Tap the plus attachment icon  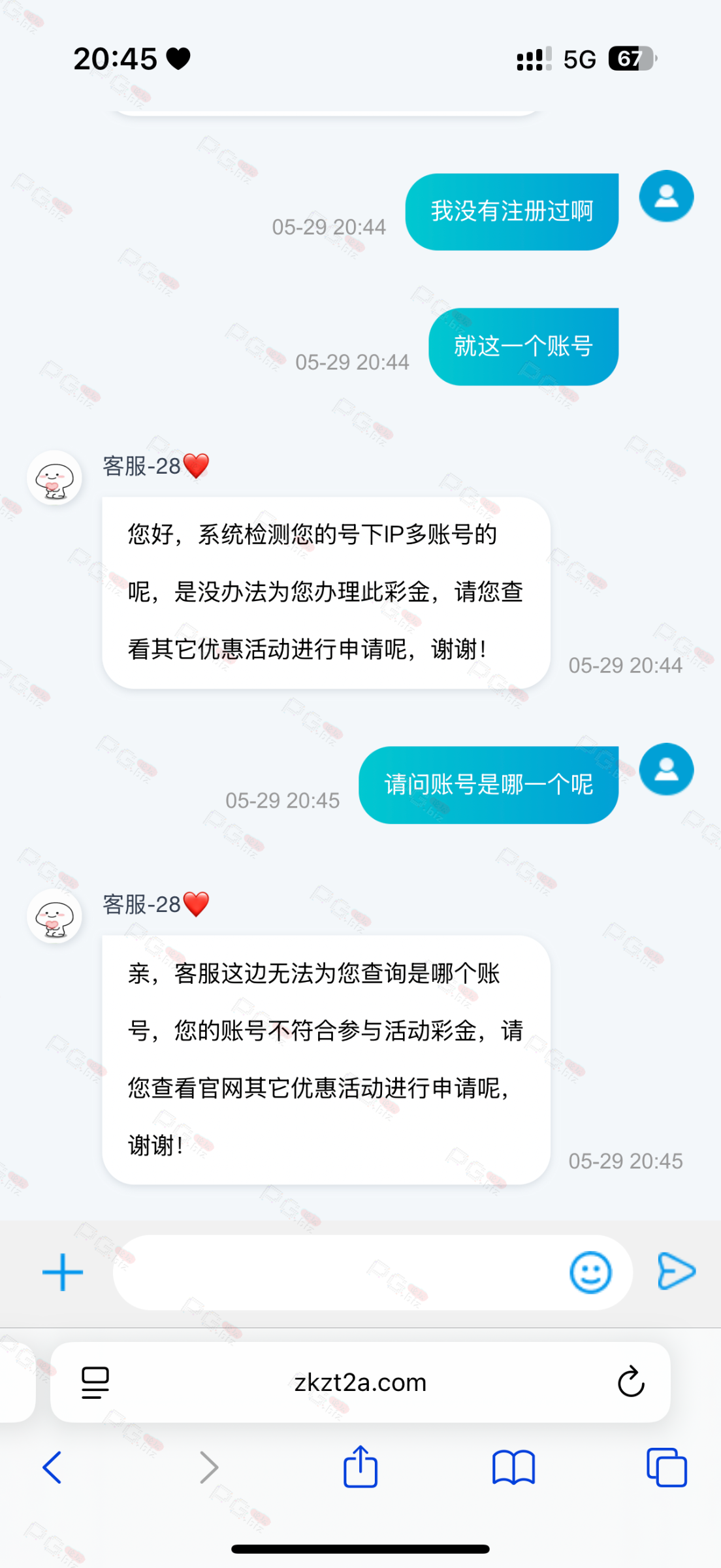pos(63,1272)
